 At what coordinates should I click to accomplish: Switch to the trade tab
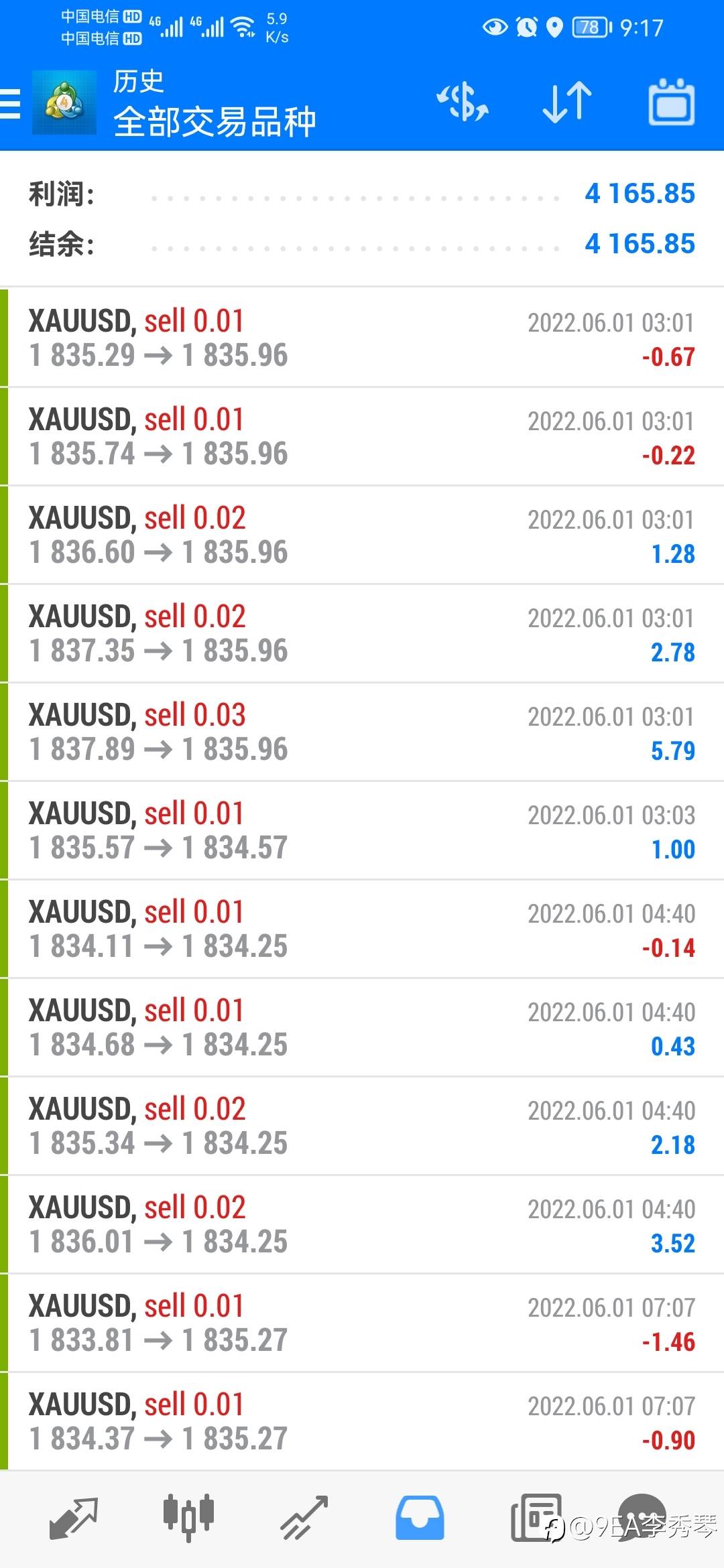tap(304, 1518)
